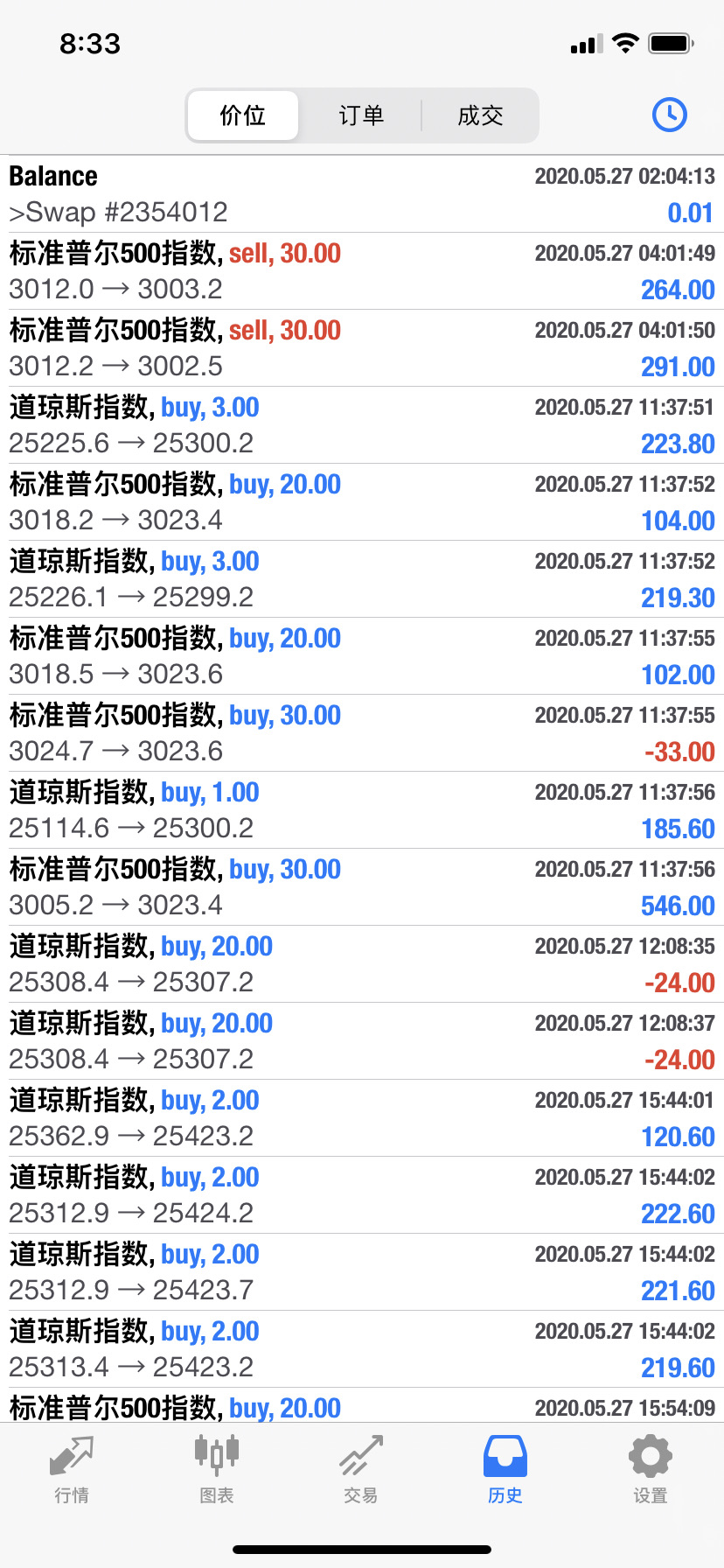
Task: Open the Dow buy trade with 120.60 profit
Action: click(362, 1118)
